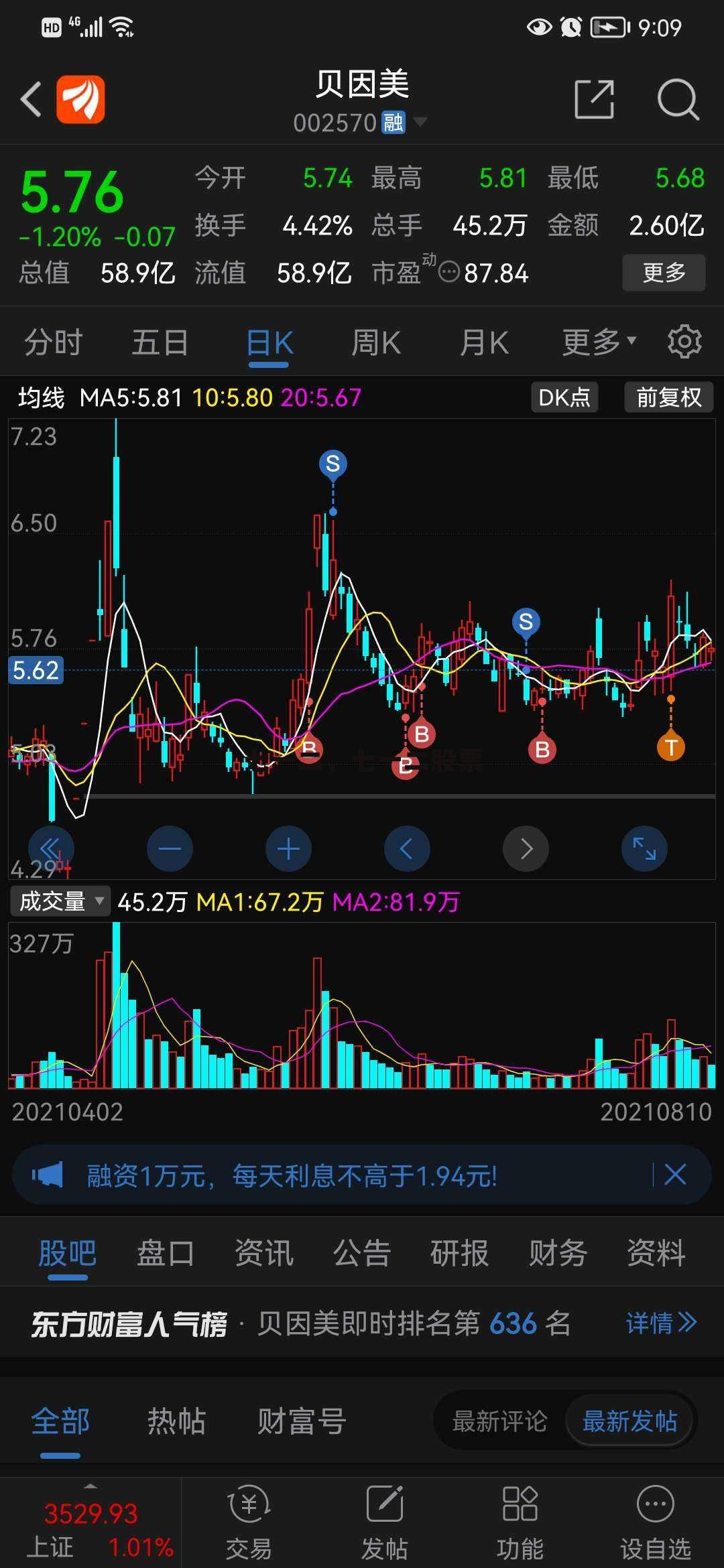Switch to the 周K chart tab

pos(375,343)
